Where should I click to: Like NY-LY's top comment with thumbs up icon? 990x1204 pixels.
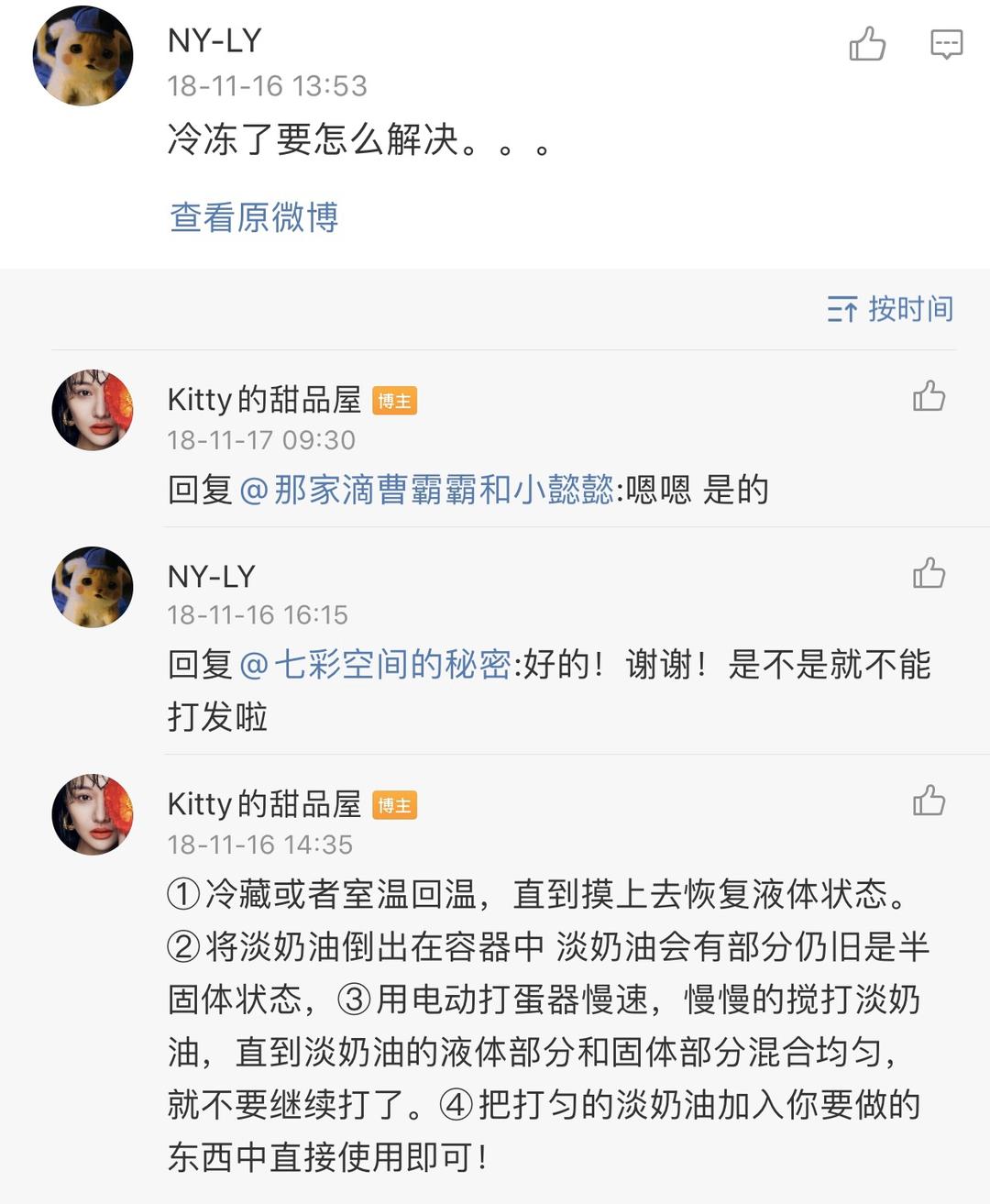[x=869, y=46]
